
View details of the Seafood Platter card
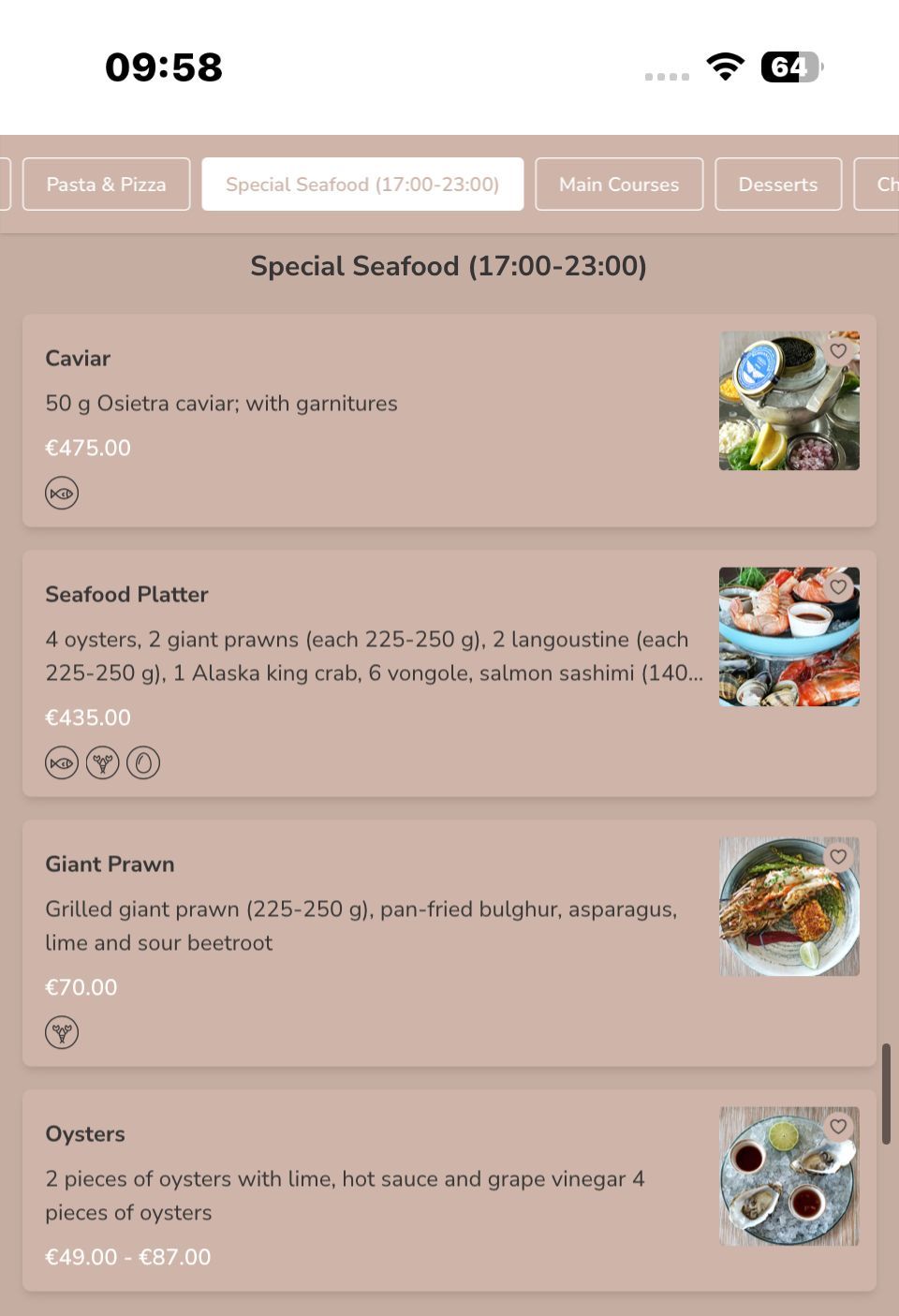click(x=449, y=673)
